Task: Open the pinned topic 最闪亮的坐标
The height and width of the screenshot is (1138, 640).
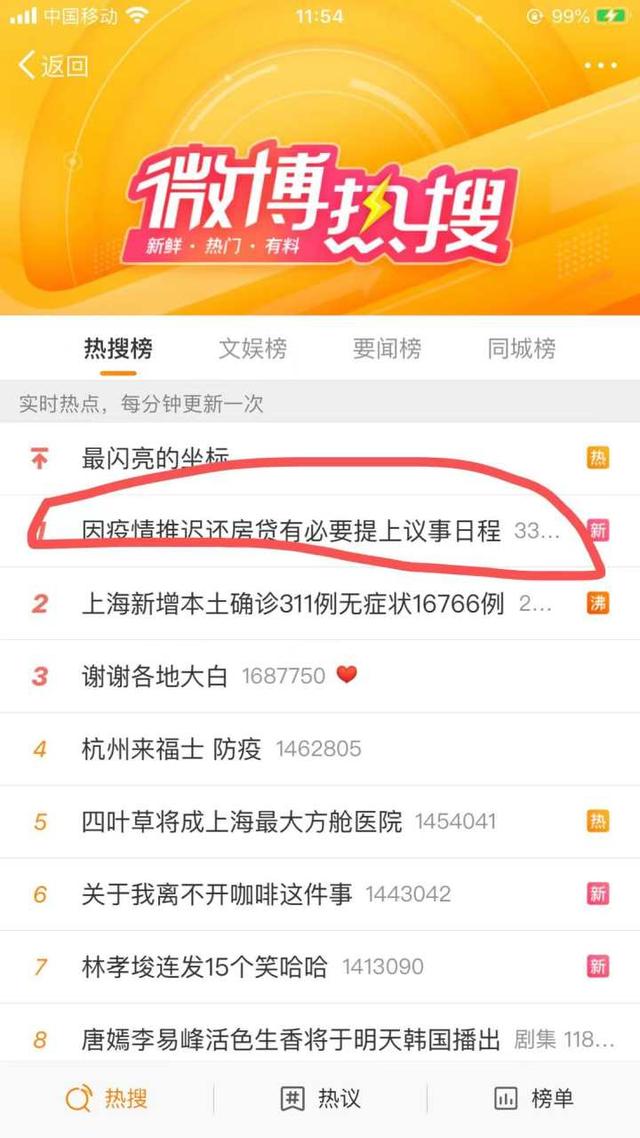Action: tap(155, 459)
